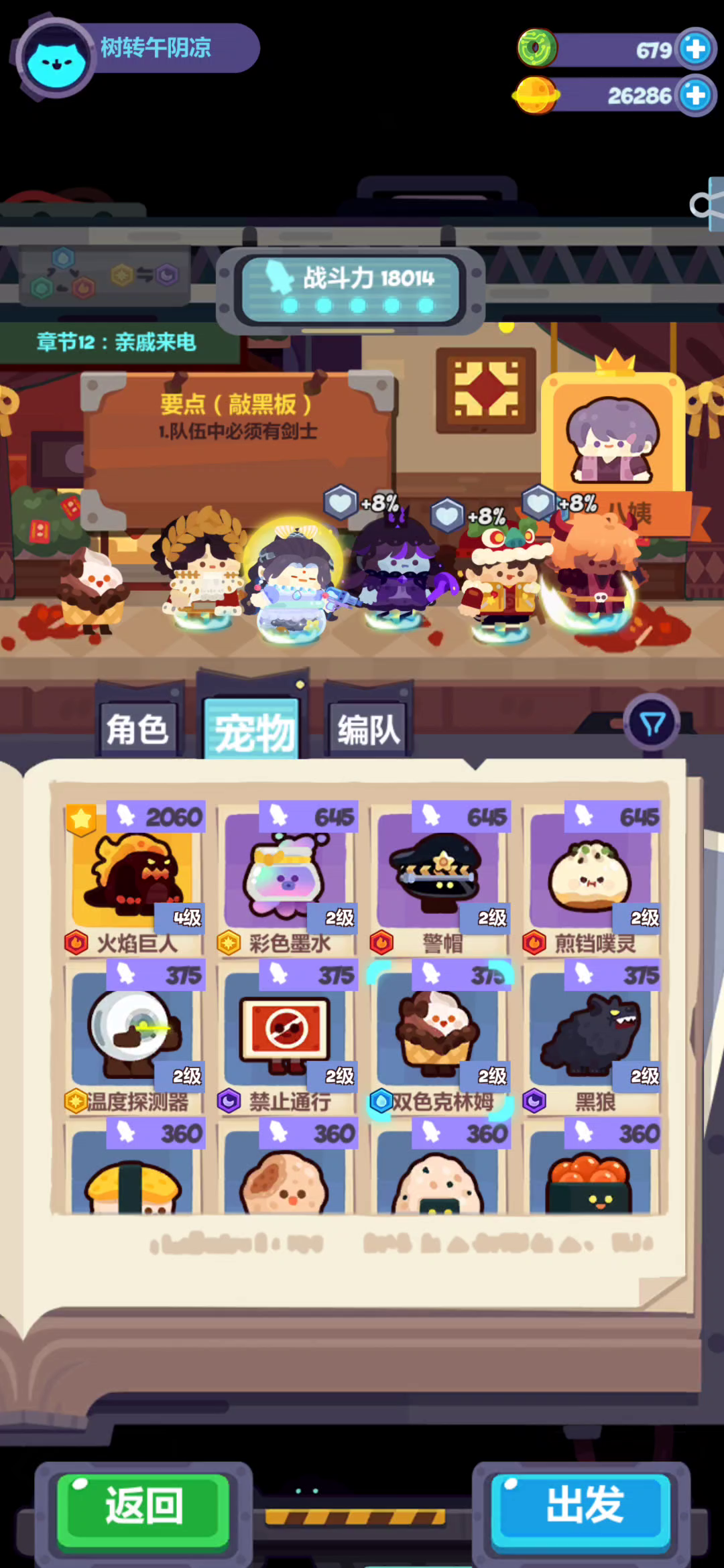Switch to the 角色 tab

point(137,729)
